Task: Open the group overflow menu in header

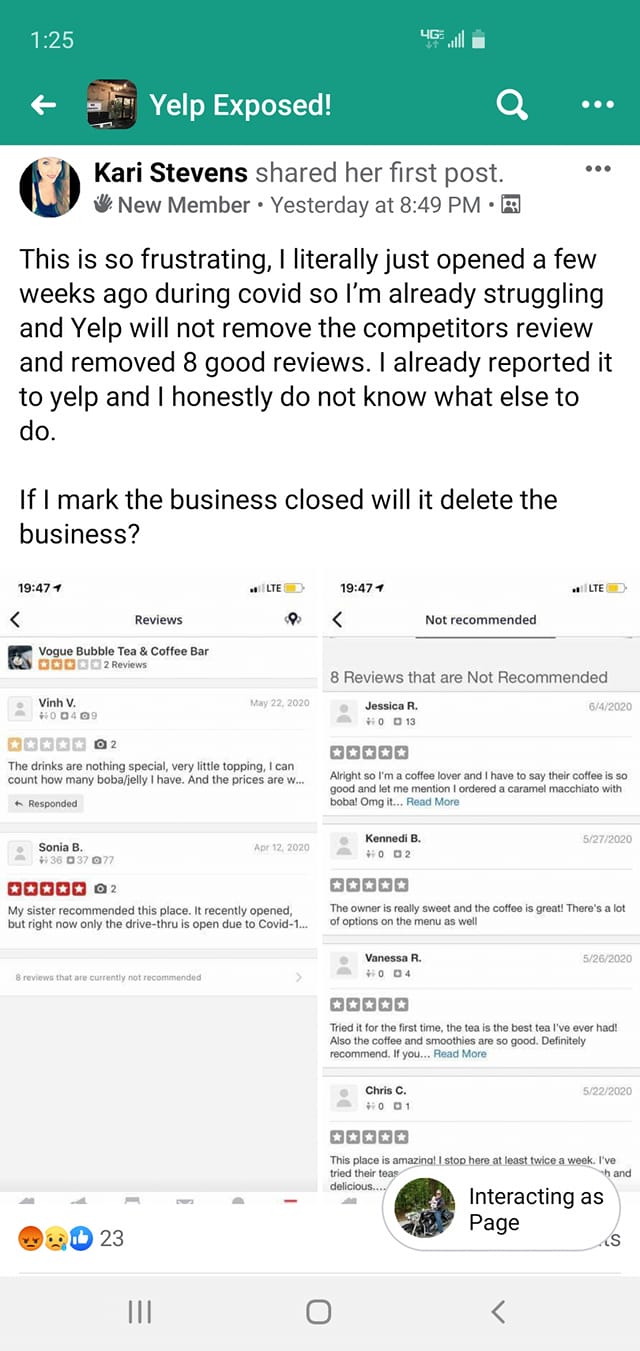Action: point(597,105)
